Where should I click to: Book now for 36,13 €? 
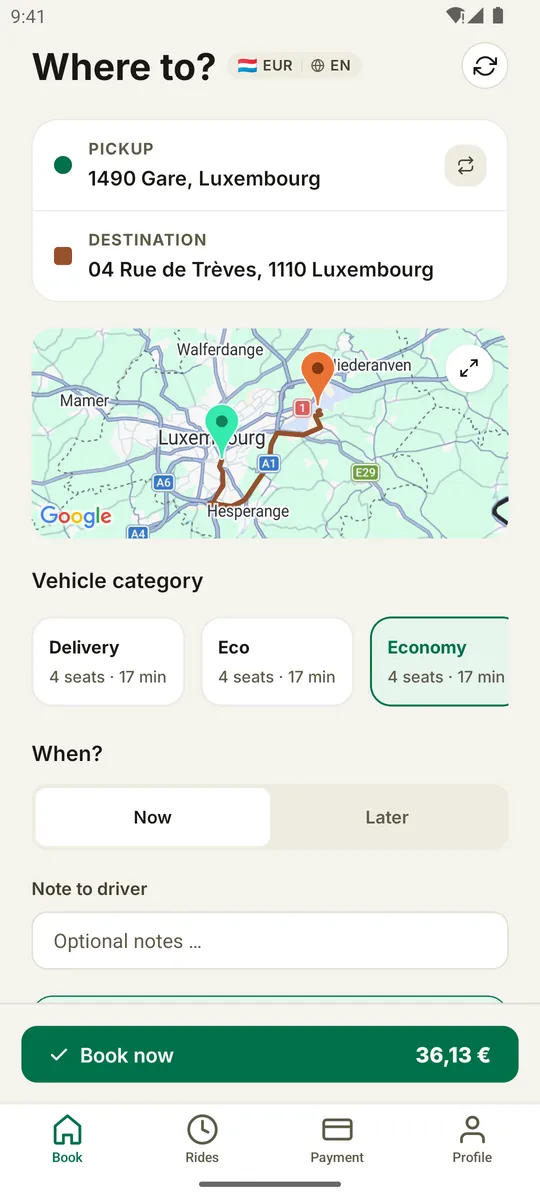270,1055
